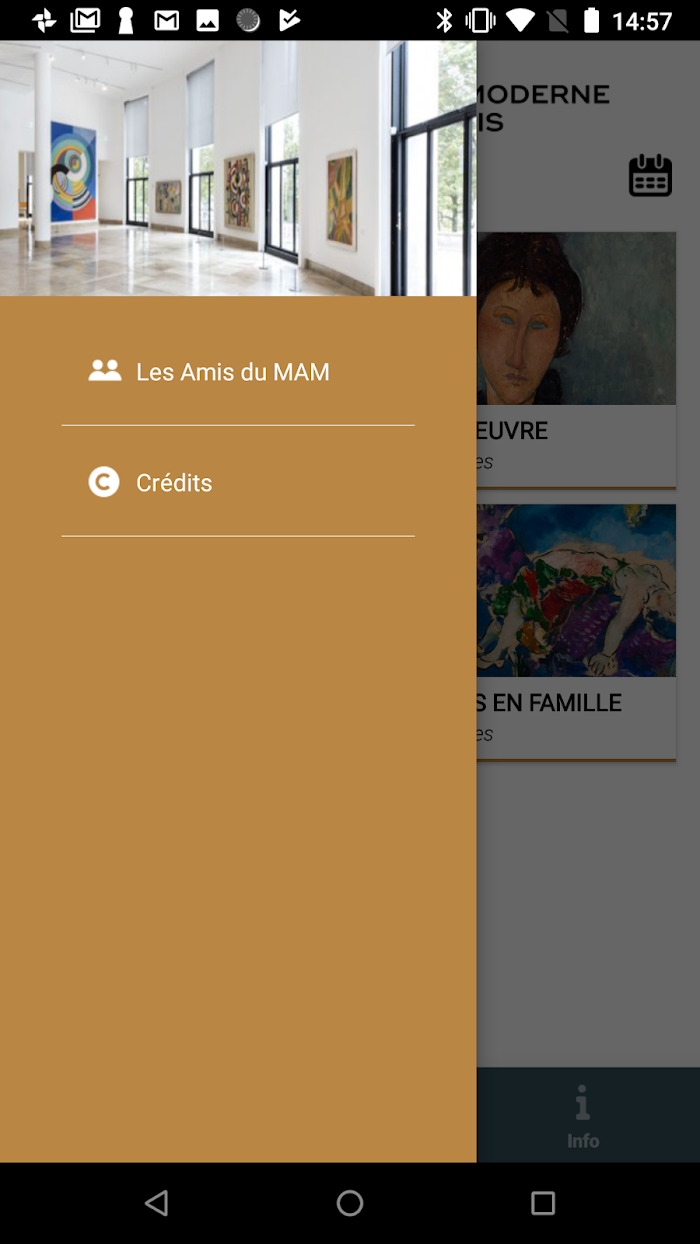Open Les Amis du MAM
This screenshot has width=700, height=1244.
point(238,372)
